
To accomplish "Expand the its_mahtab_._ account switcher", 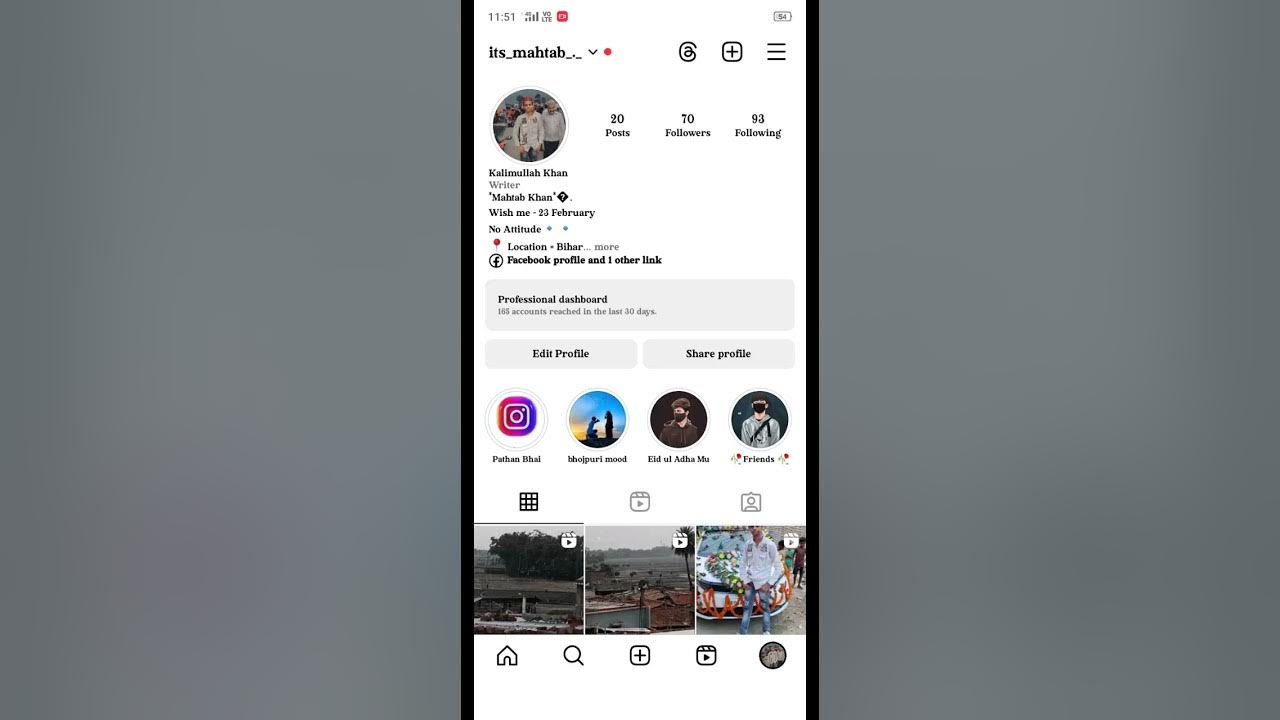I will (x=543, y=52).
